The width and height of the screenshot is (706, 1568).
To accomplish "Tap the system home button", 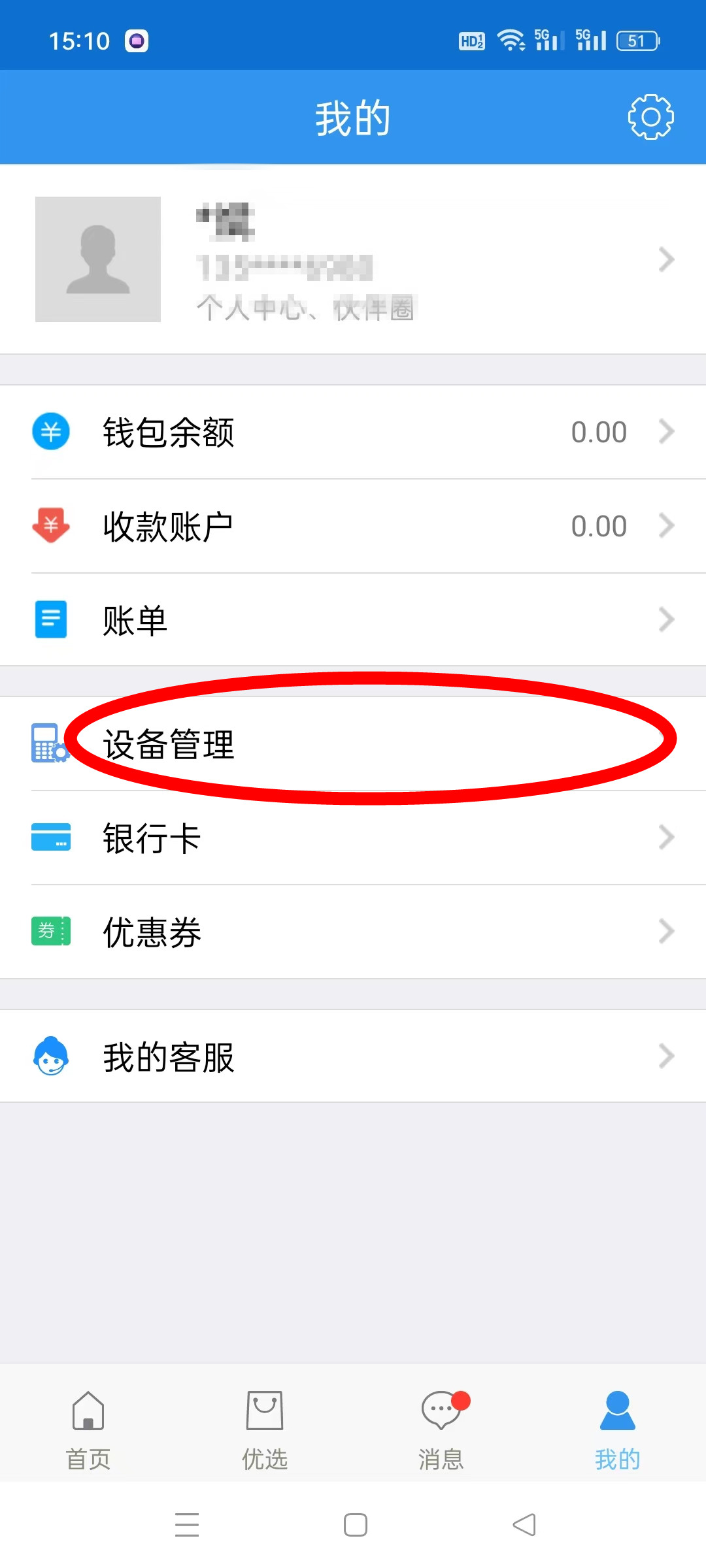I will tap(356, 1525).
